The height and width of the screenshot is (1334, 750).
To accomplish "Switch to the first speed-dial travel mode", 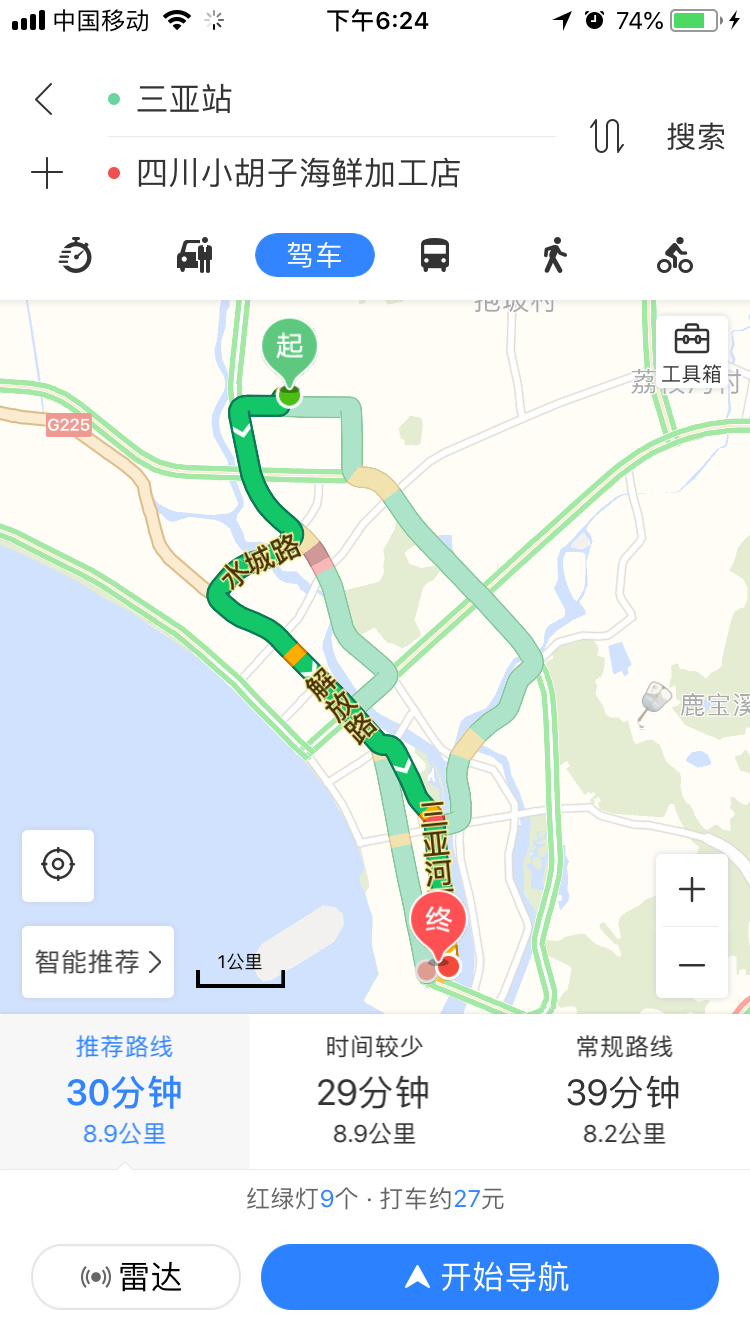I will pos(76,256).
